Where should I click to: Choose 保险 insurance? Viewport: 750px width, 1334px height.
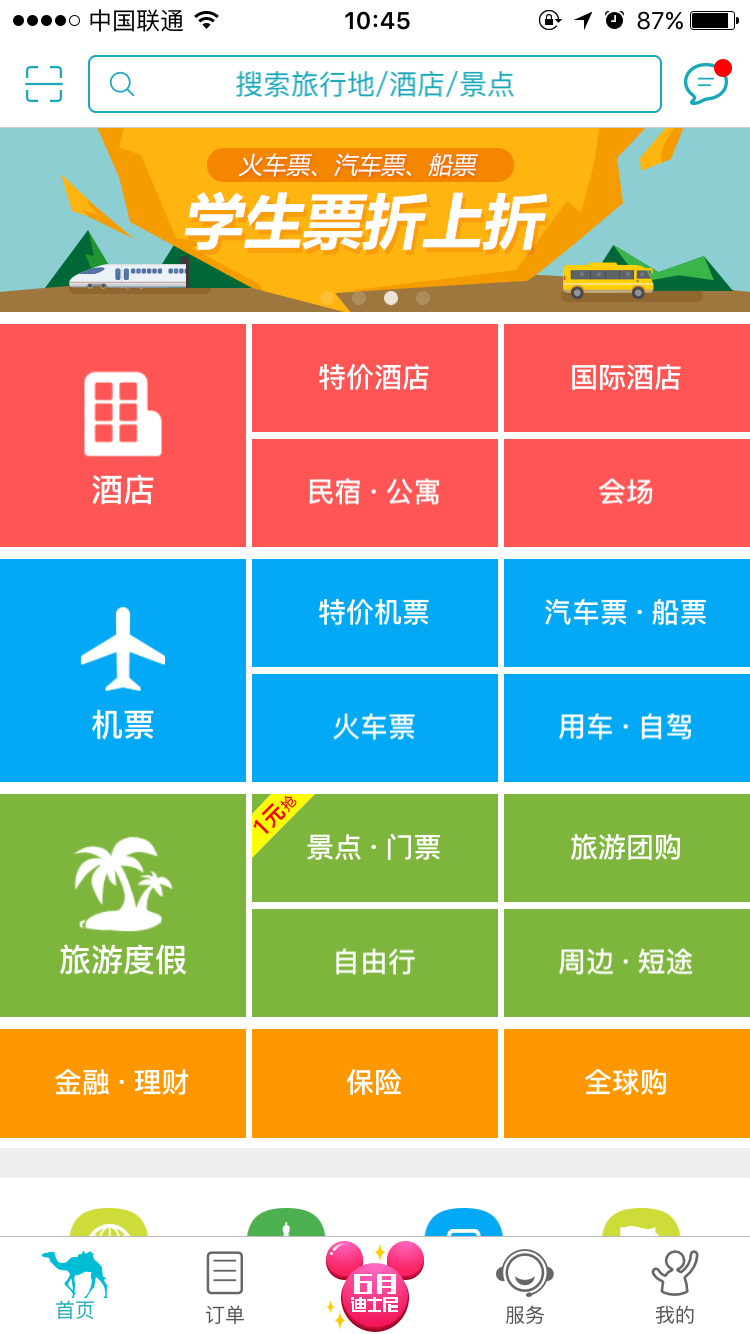pos(375,1083)
